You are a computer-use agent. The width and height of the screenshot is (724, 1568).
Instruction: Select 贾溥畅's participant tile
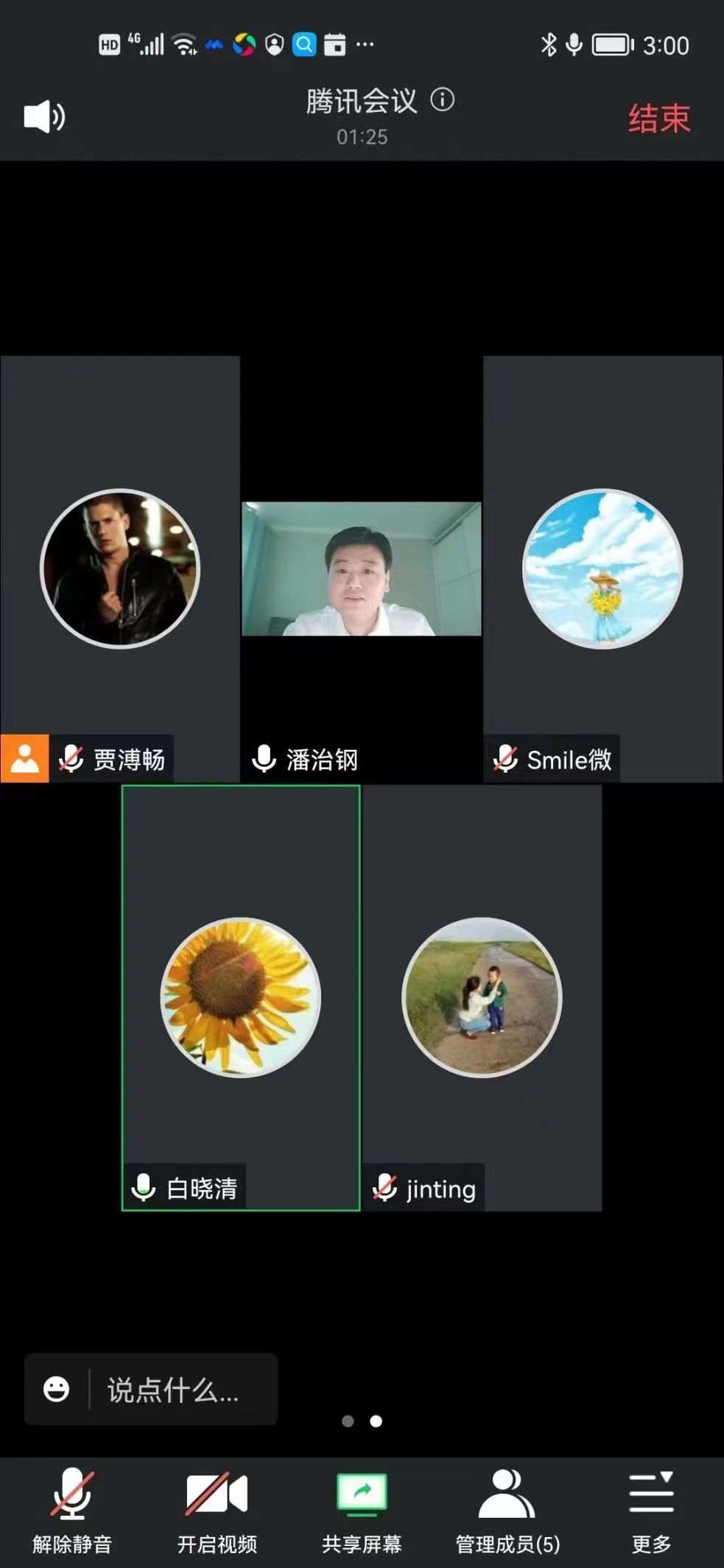(120, 569)
